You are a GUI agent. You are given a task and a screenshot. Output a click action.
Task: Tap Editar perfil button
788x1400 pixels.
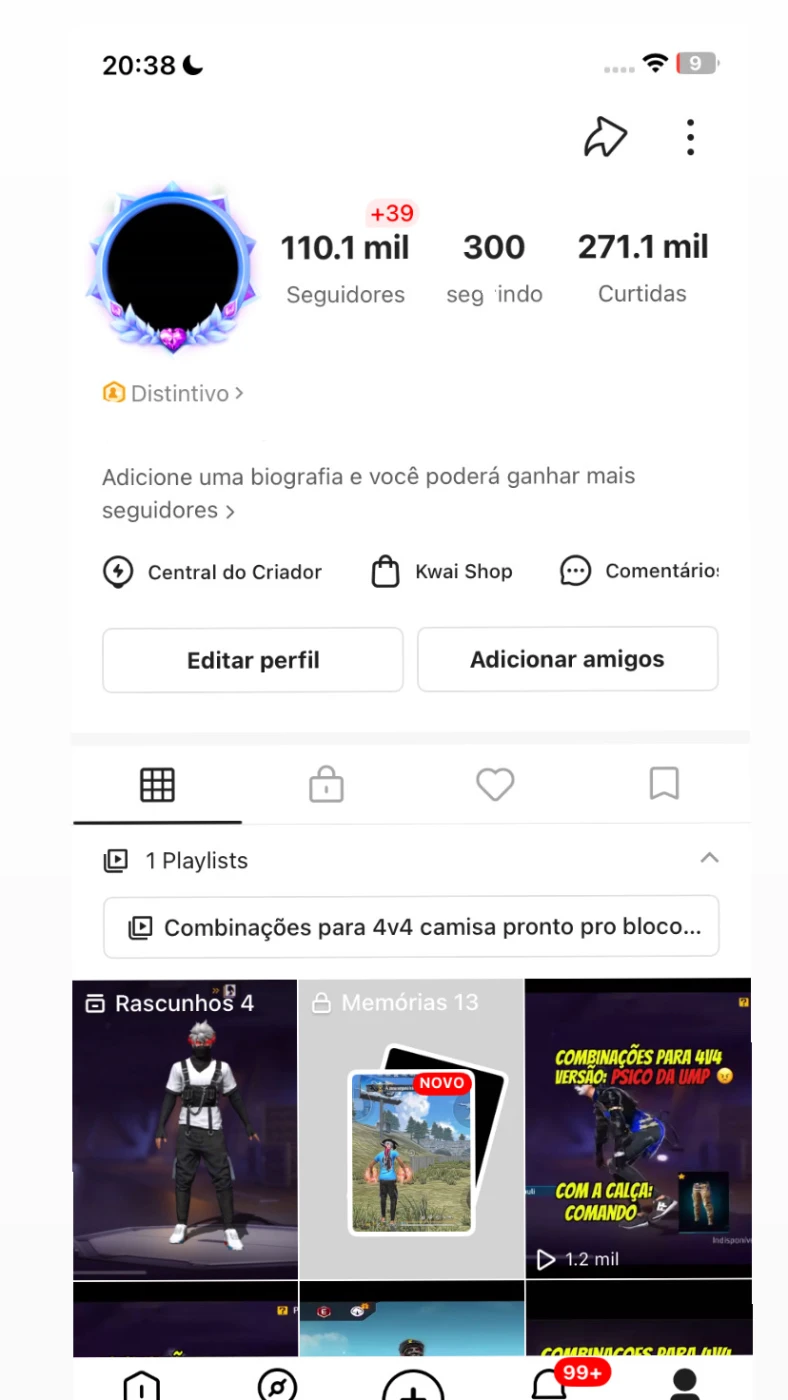[253, 660]
